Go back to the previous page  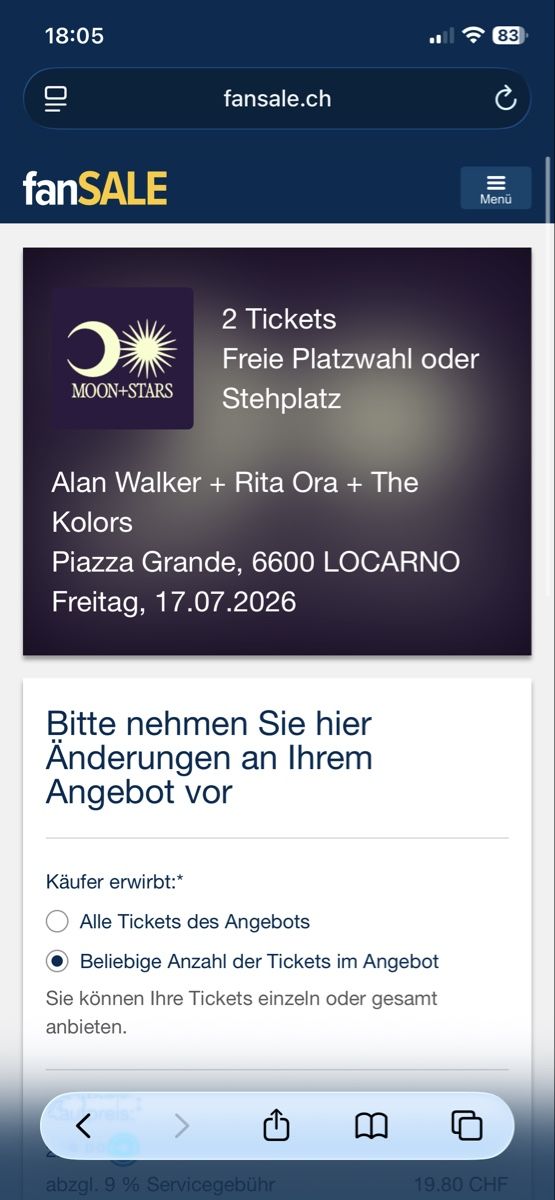(83, 1126)
